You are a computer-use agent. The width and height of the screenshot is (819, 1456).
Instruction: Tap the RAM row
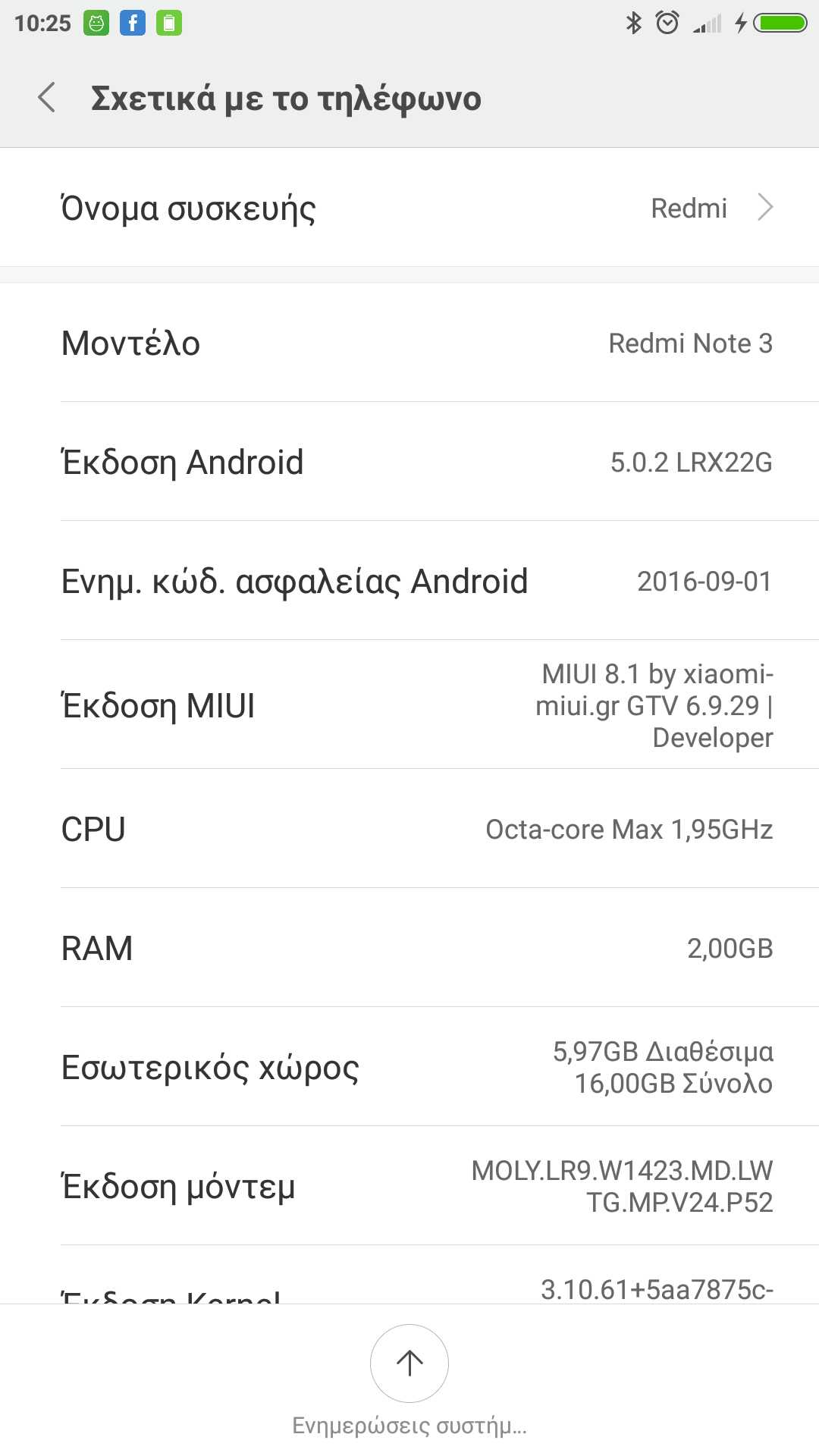point(409,948)
